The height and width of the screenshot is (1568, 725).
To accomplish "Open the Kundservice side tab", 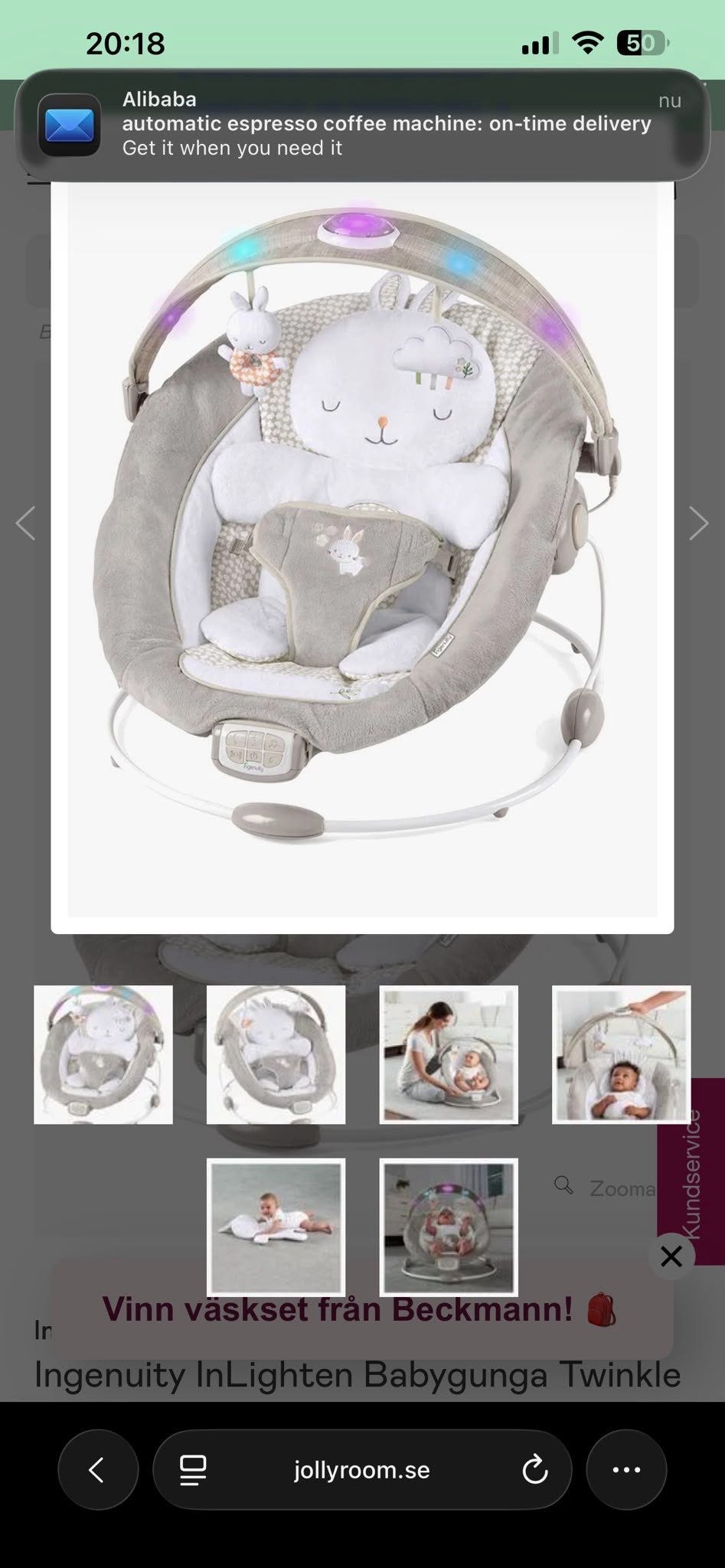I will (x=691, y=1171).
